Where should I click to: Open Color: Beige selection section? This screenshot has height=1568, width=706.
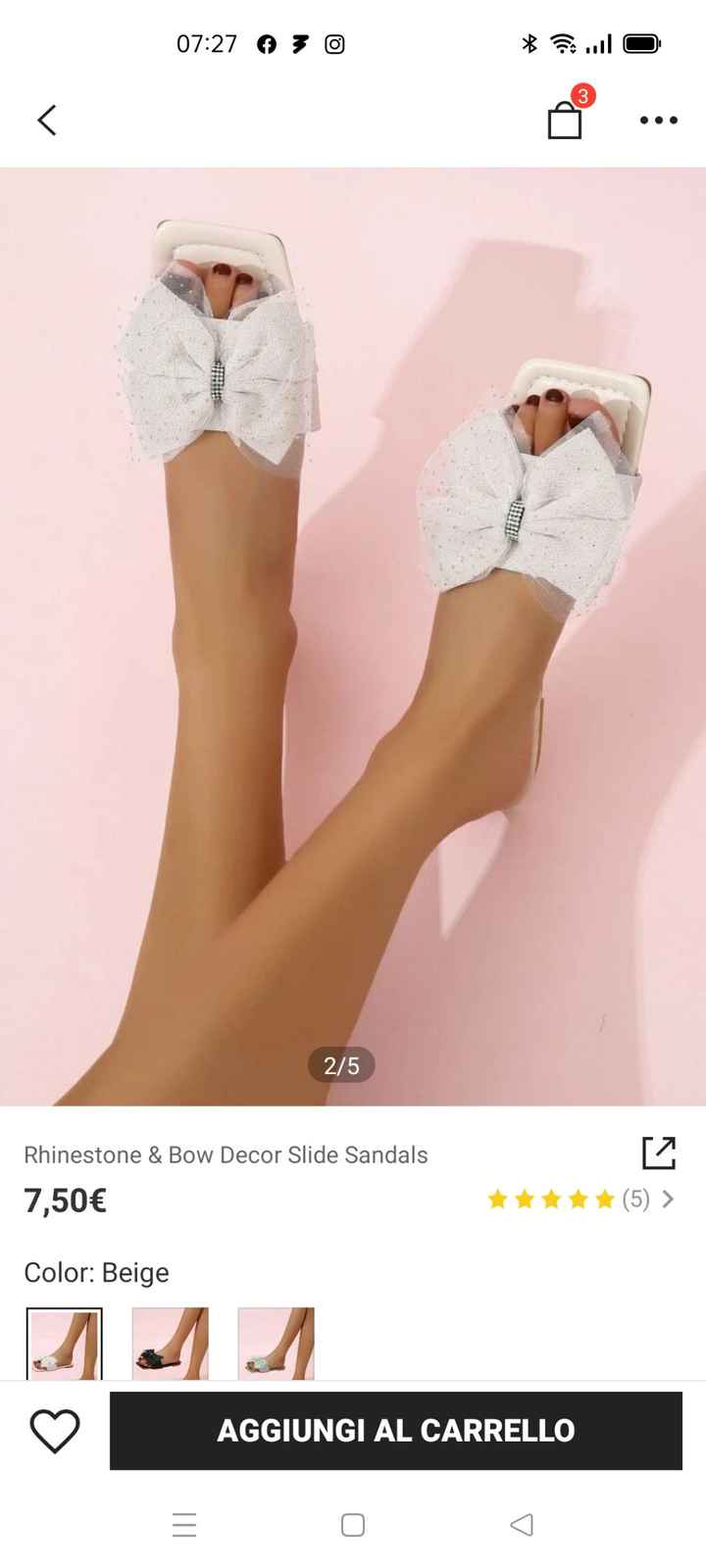click(x=96, y=1272)
